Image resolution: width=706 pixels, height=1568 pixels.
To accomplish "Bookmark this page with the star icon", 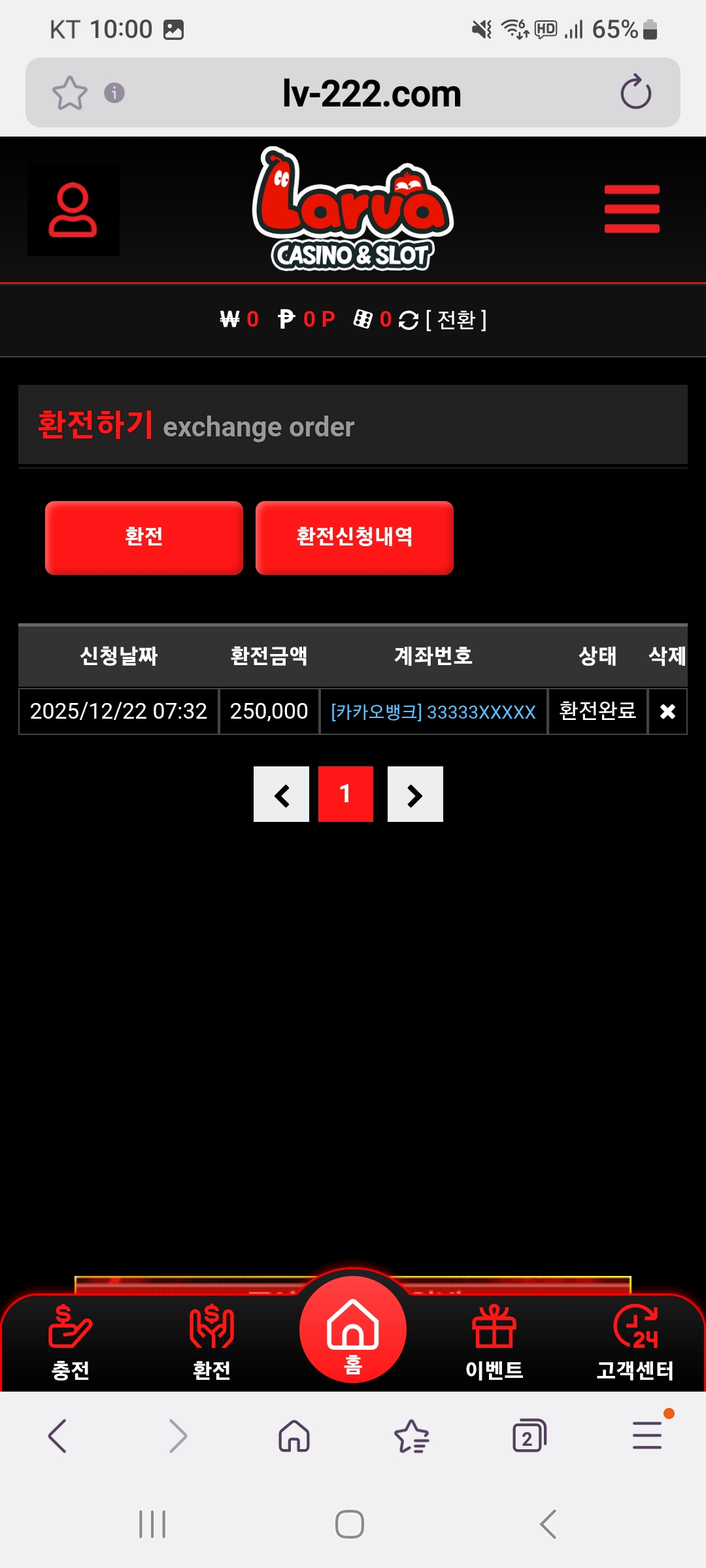I will pos(69,93).
